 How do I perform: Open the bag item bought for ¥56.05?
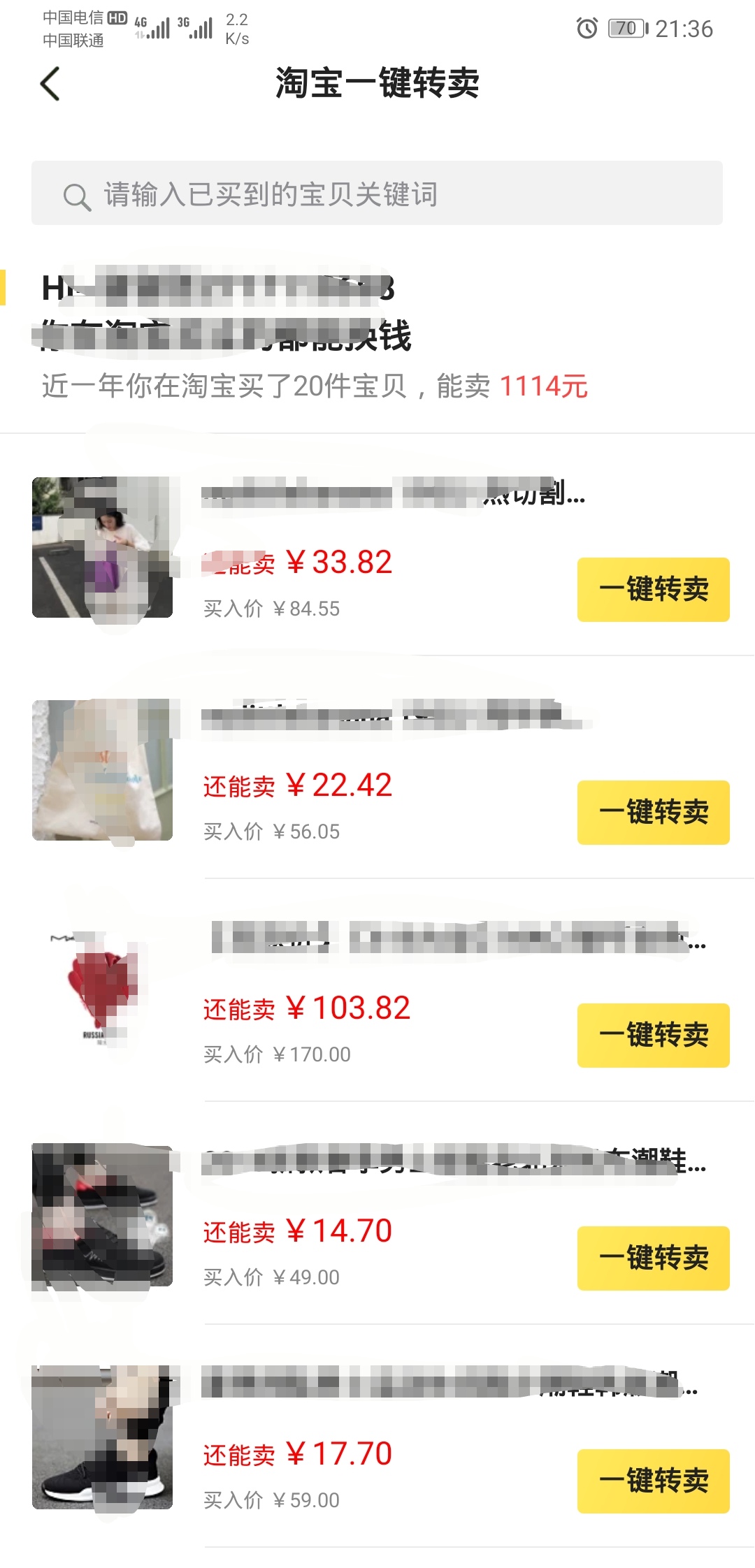[102, 770]
